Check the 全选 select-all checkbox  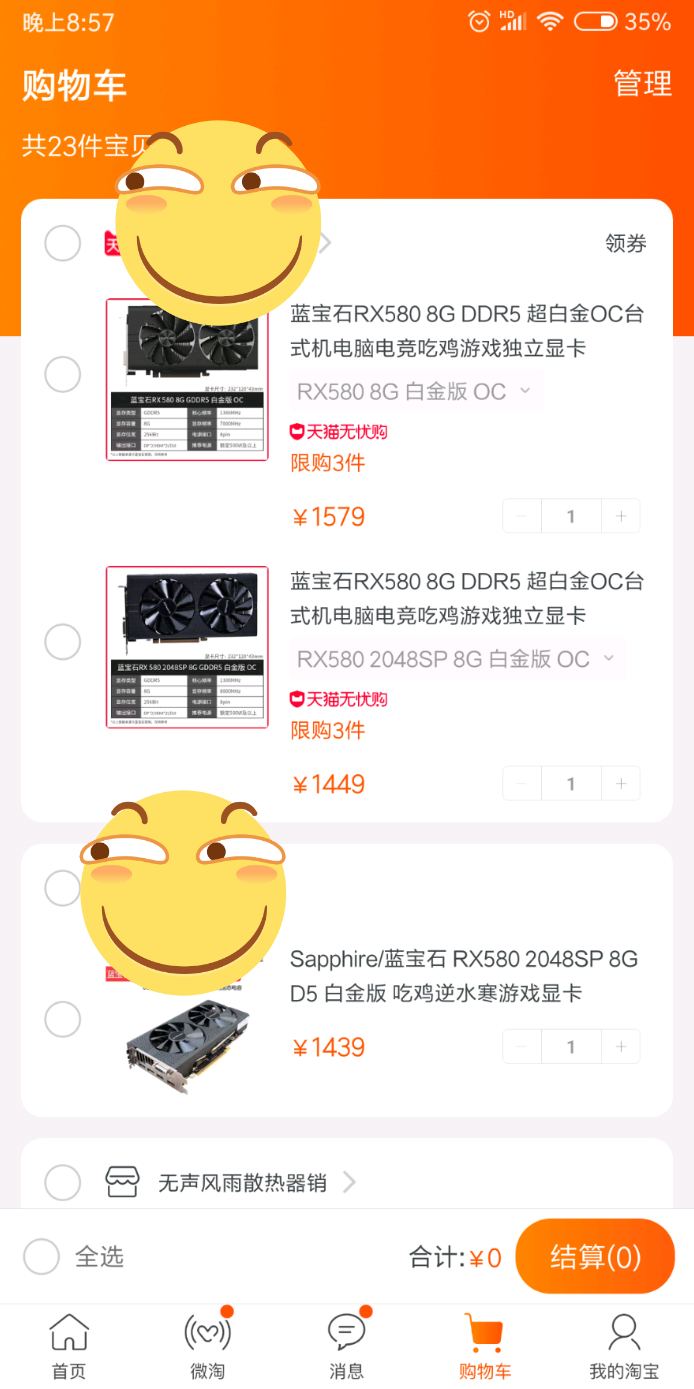(x=42, y=1257)
